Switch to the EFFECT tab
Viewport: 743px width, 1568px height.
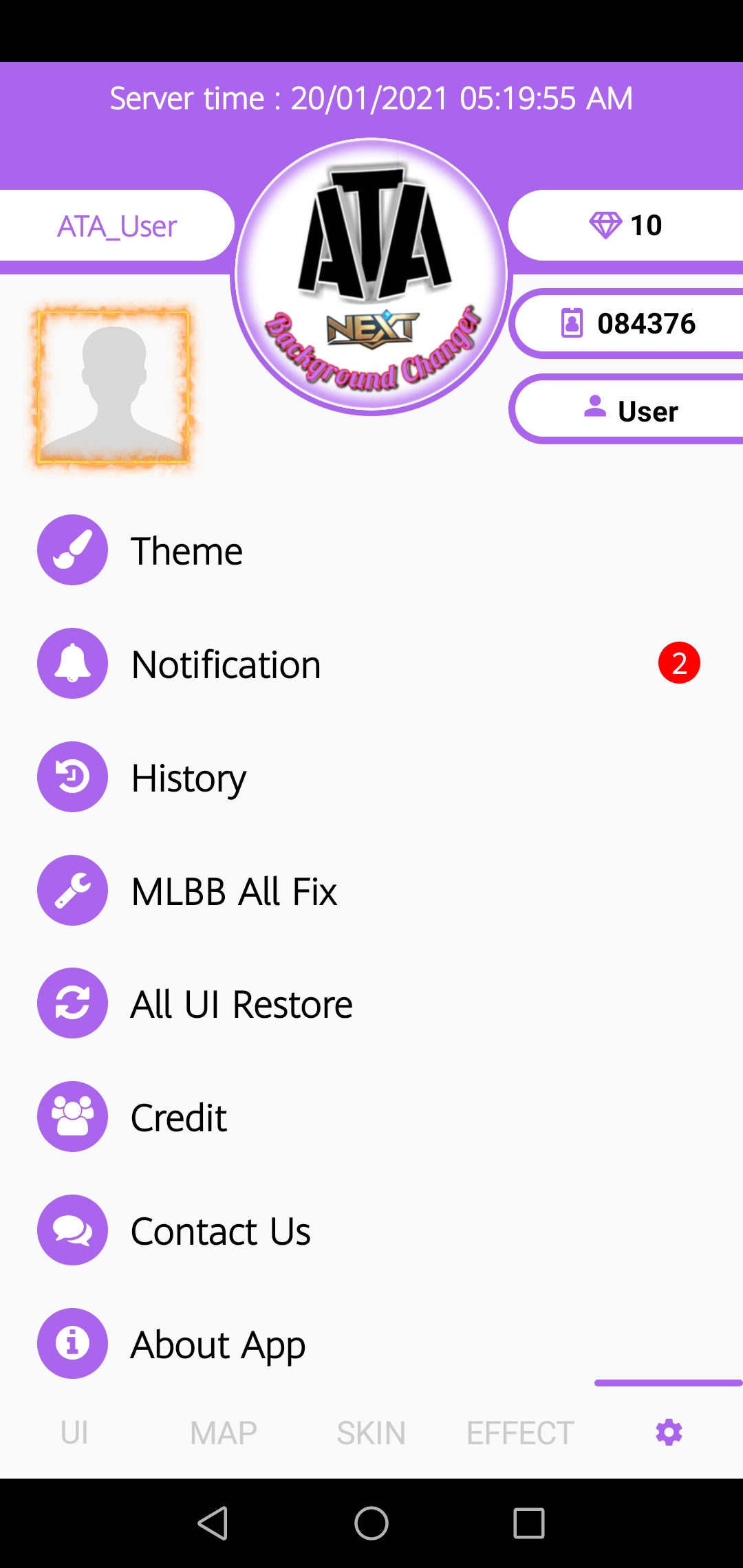pos(520,1433)
